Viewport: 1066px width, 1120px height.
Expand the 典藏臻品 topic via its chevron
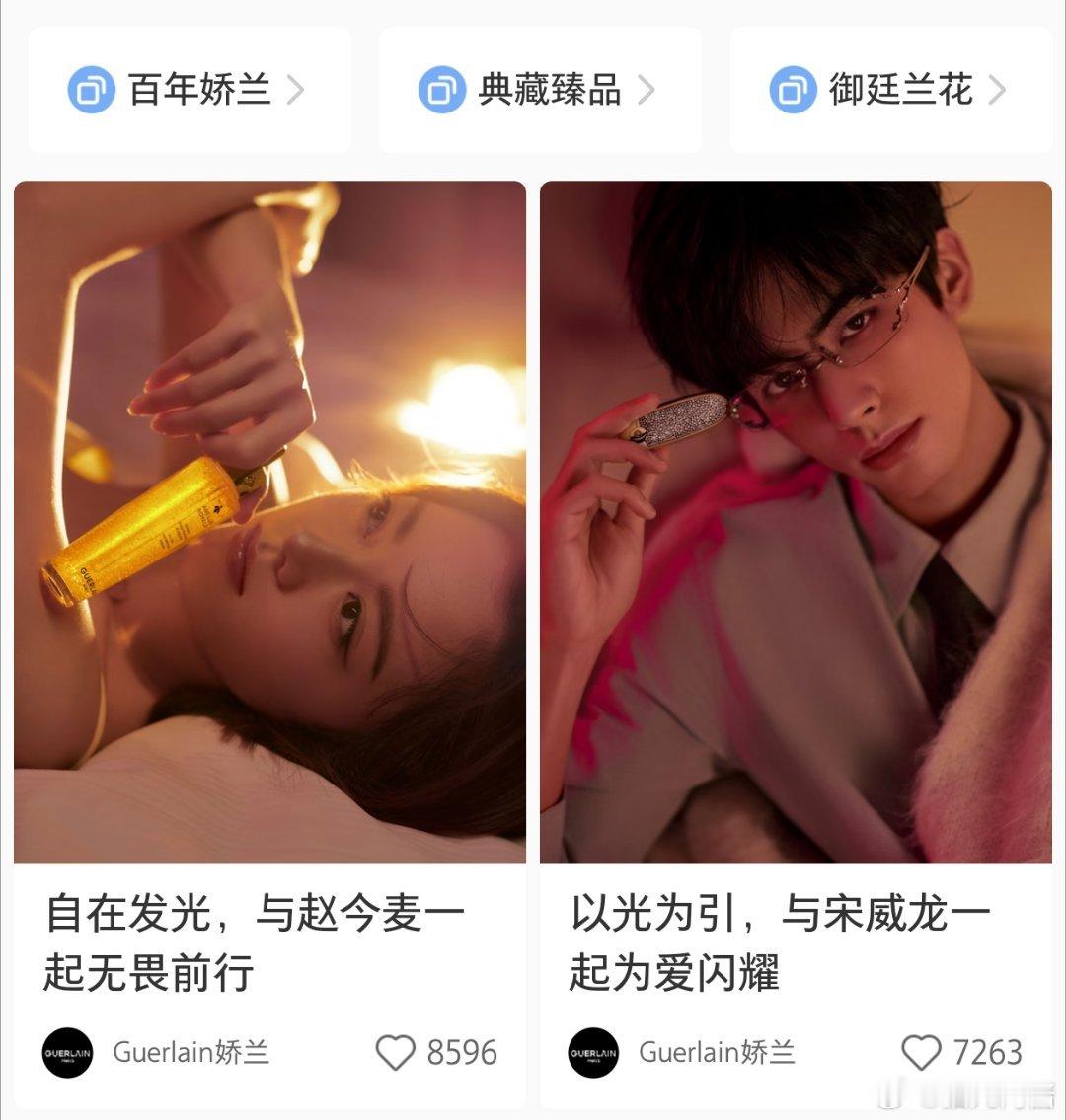click(x=648, y=88)
